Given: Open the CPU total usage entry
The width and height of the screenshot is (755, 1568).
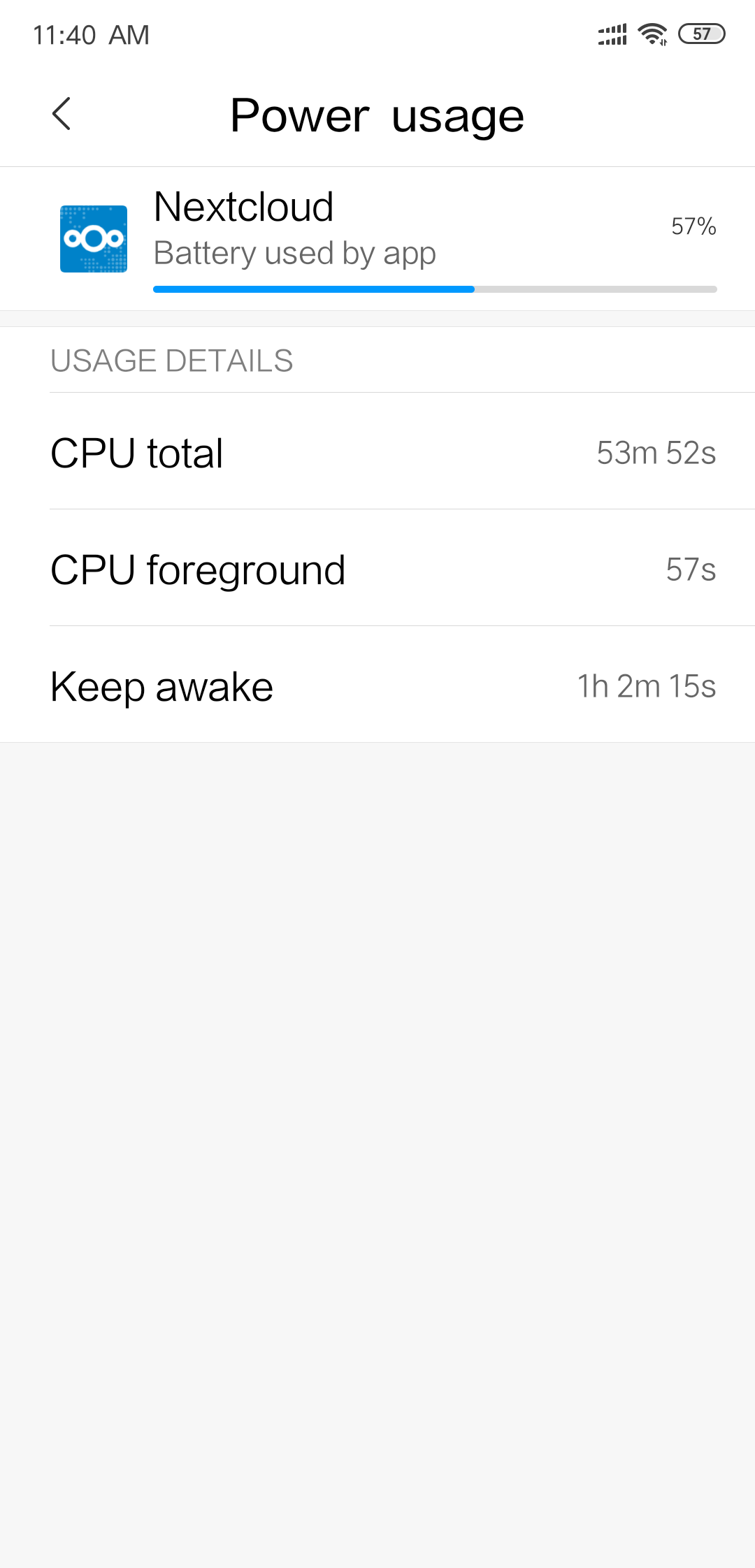Looking at the screenshot, I should point(377,453).
